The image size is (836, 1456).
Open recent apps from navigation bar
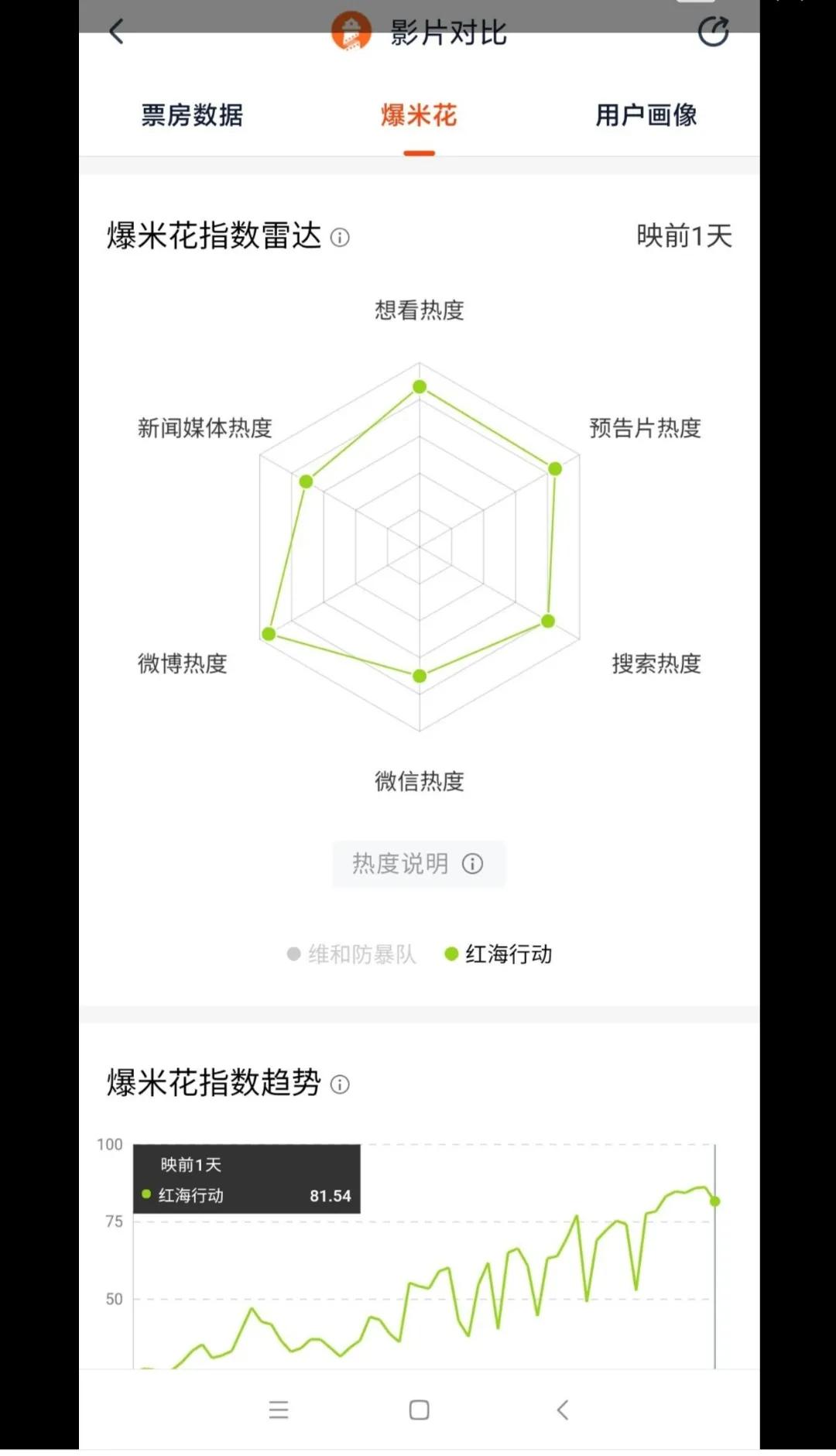coord(279,1410)
